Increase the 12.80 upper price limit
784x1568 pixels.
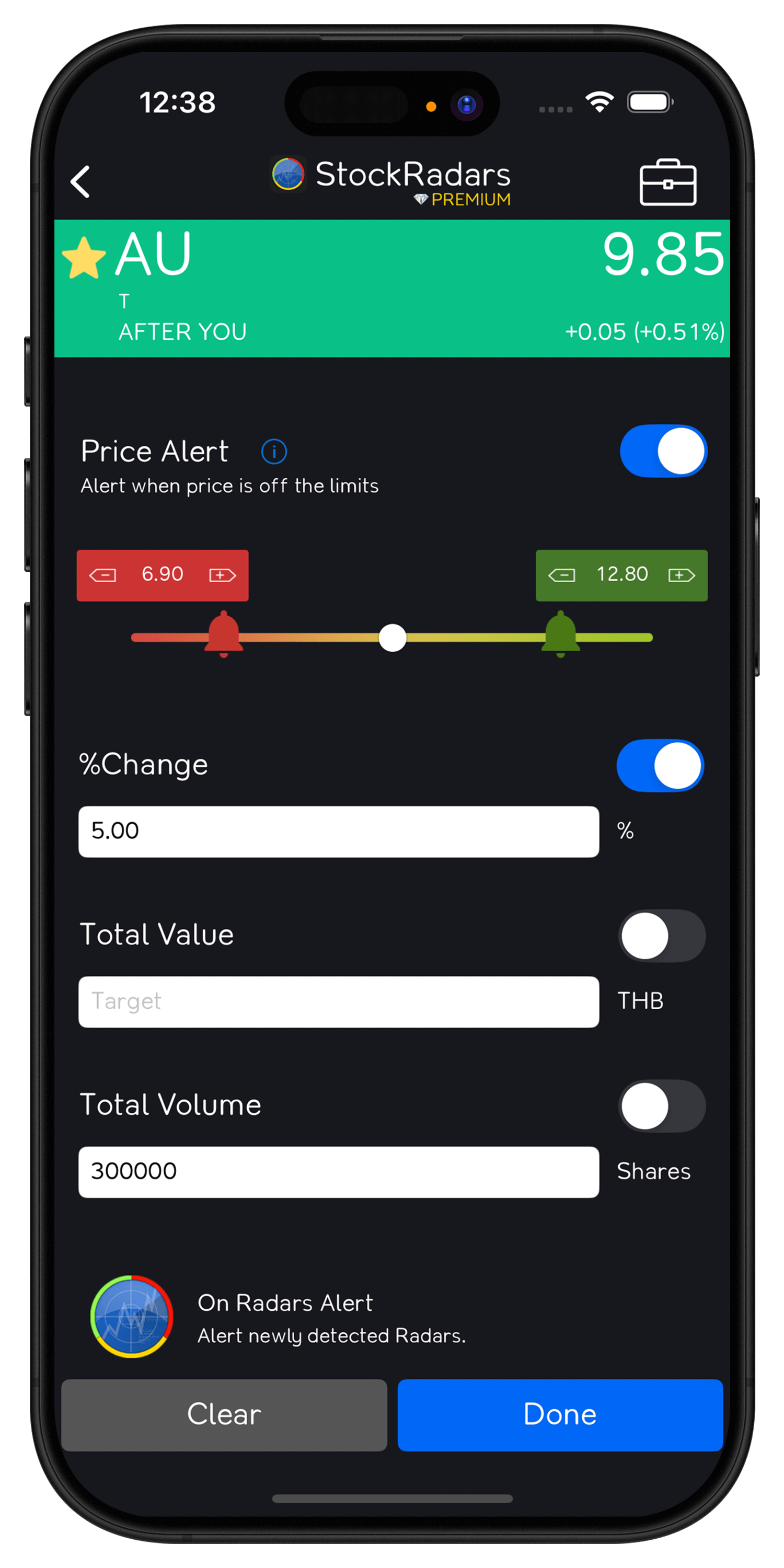(x=681, y=575)
